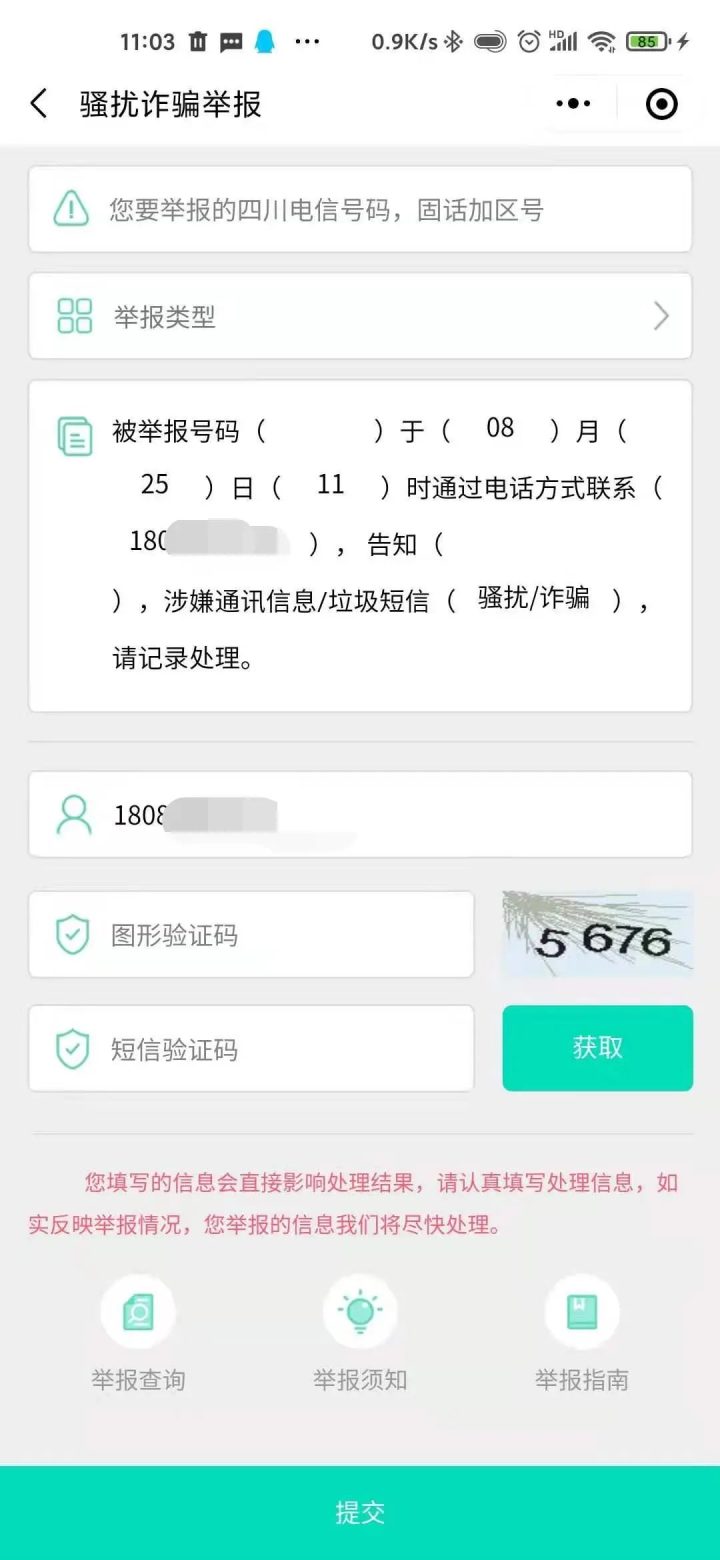This screenshot has height=1560, width=720.
Task: Tap the 短信验证码 input field
Action: 251,1048
